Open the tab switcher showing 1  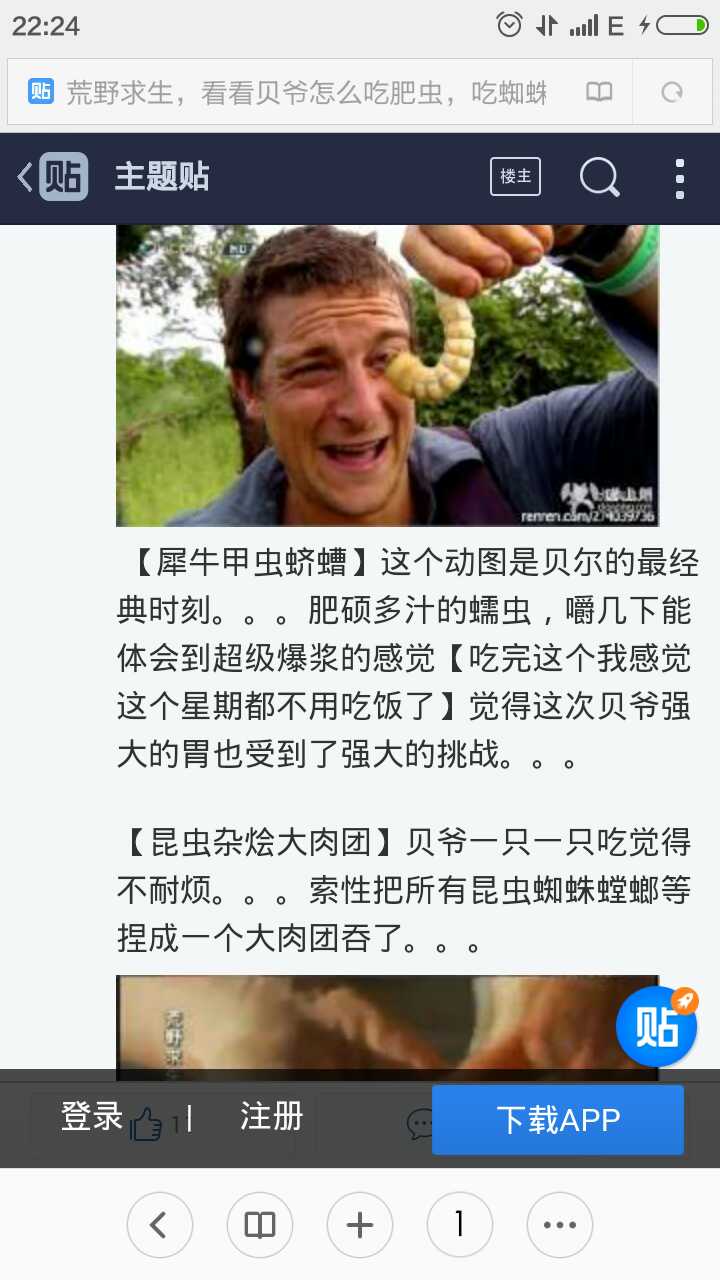(x=459, y=1225)
